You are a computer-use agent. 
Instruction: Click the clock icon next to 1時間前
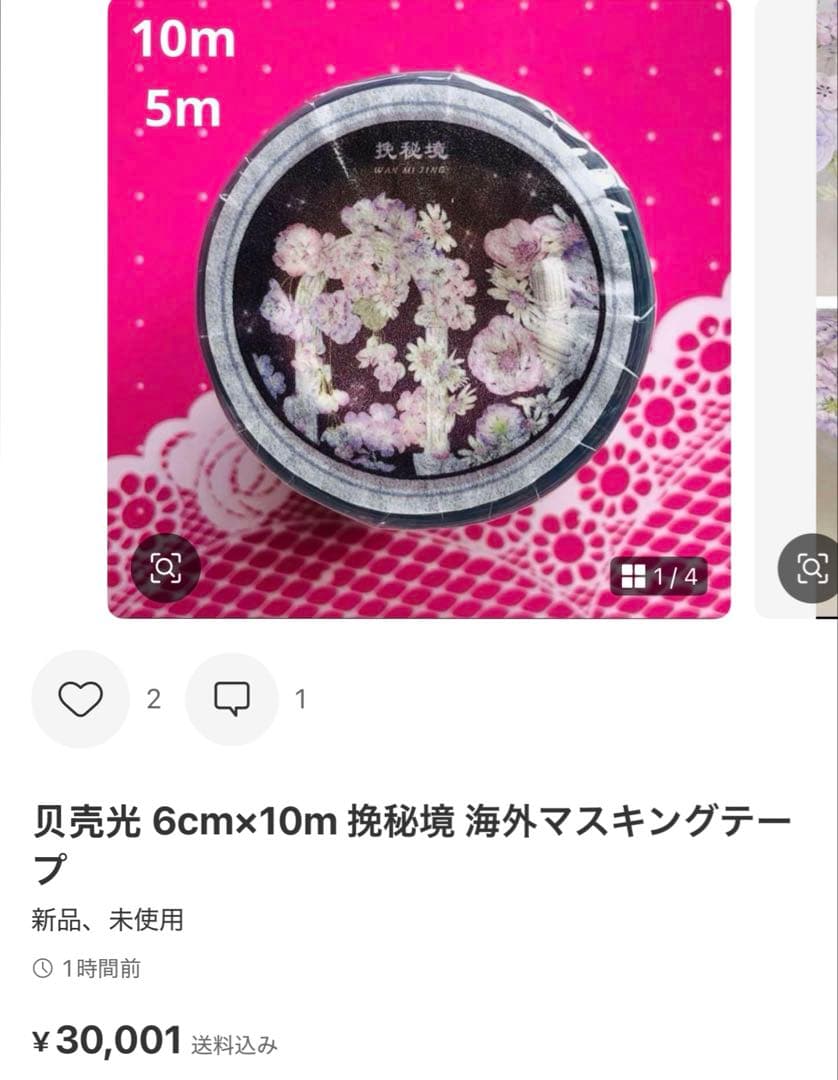point(44,966)
